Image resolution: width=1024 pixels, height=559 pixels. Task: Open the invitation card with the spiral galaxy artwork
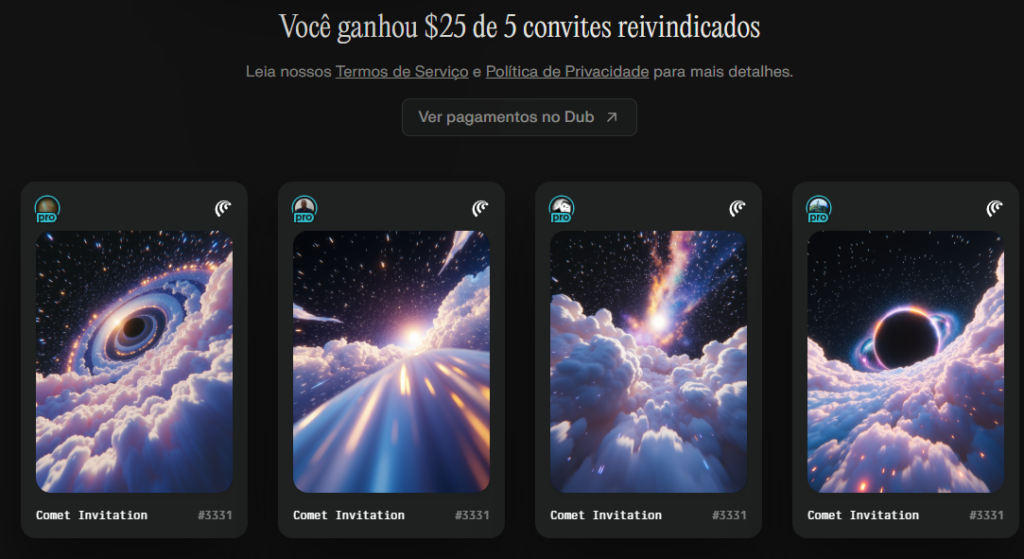(x=134, y=362)
